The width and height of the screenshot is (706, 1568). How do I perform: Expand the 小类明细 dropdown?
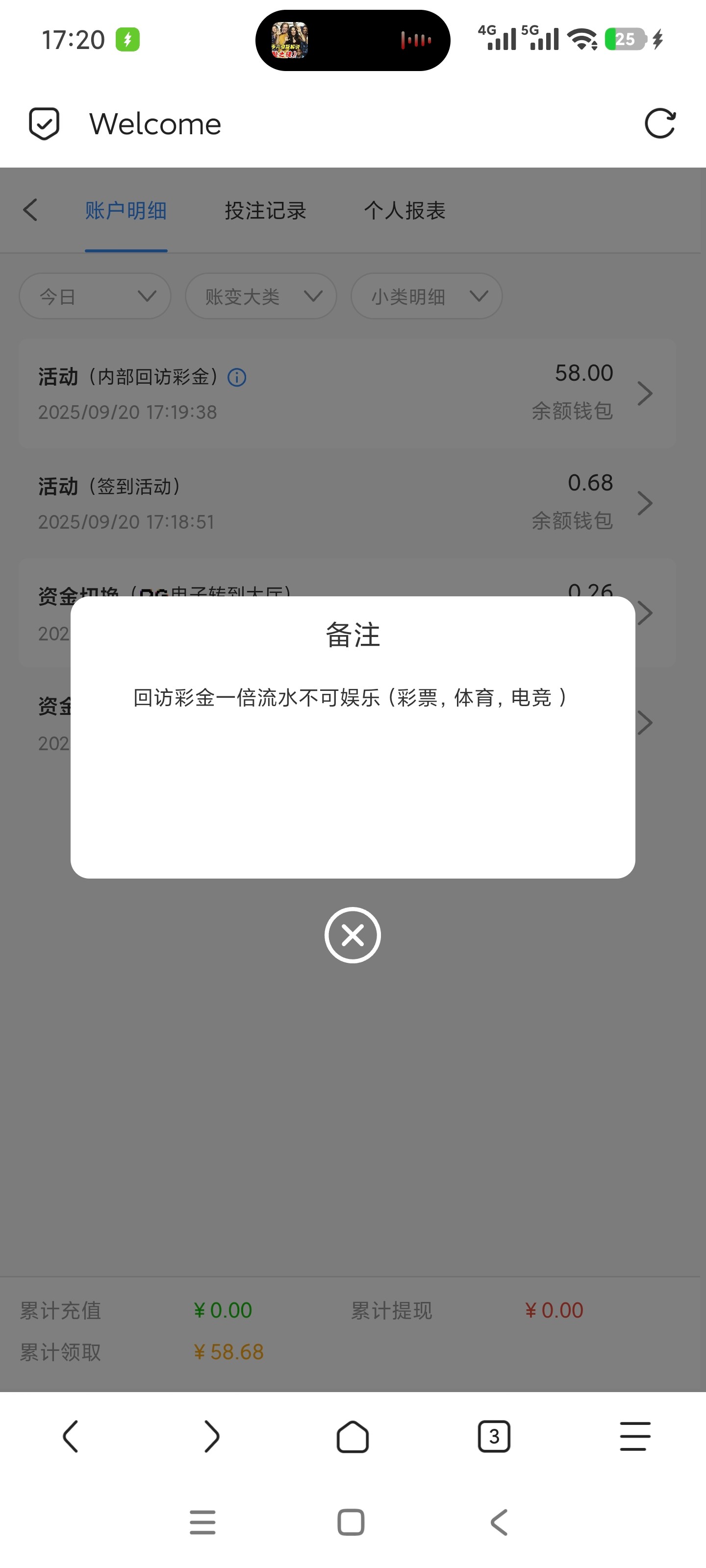tap(427, 296)
